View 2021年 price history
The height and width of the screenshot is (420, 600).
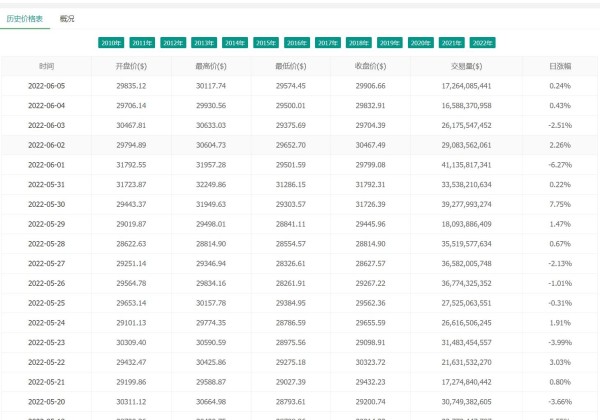click(x=451, y=44)
